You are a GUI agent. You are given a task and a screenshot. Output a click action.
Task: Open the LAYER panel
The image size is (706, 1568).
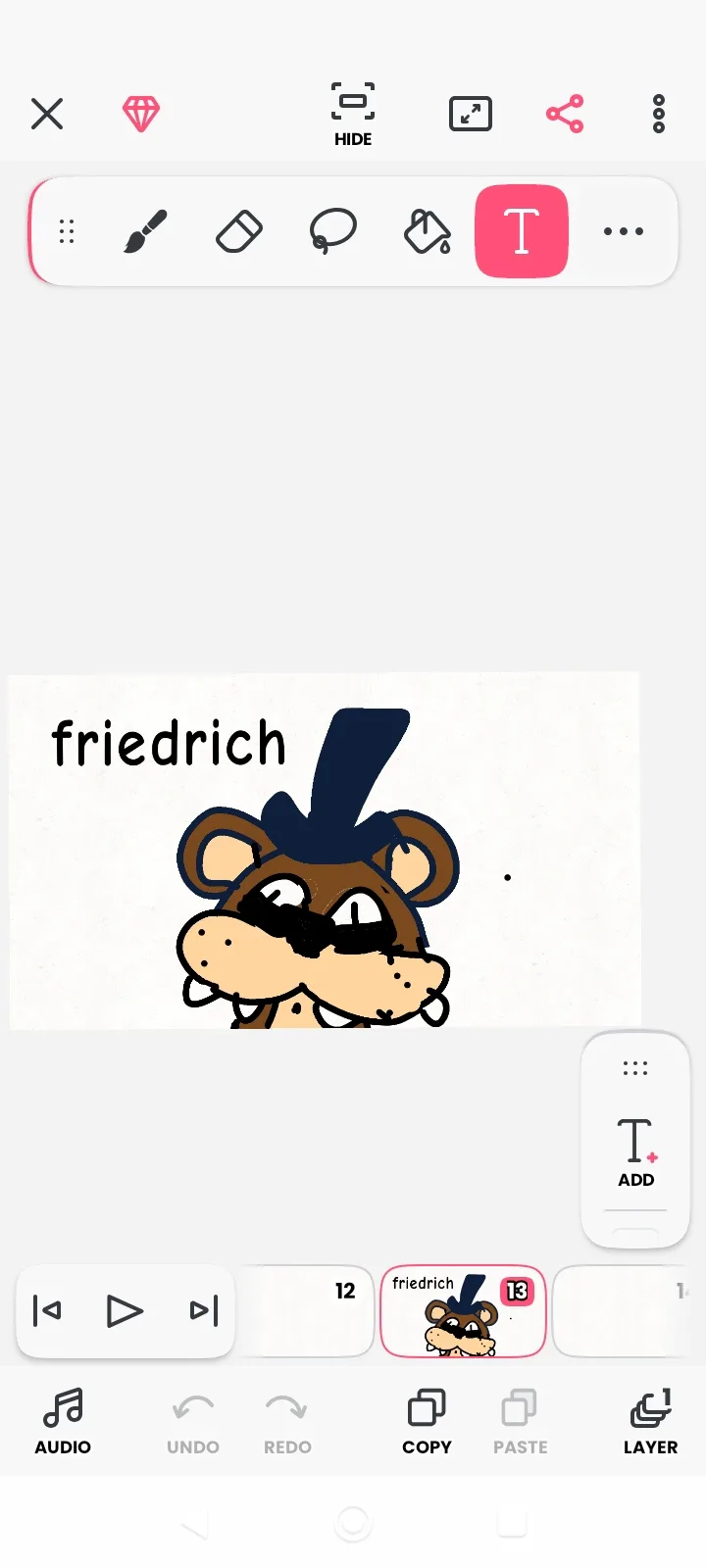[x=650, y=1421]
